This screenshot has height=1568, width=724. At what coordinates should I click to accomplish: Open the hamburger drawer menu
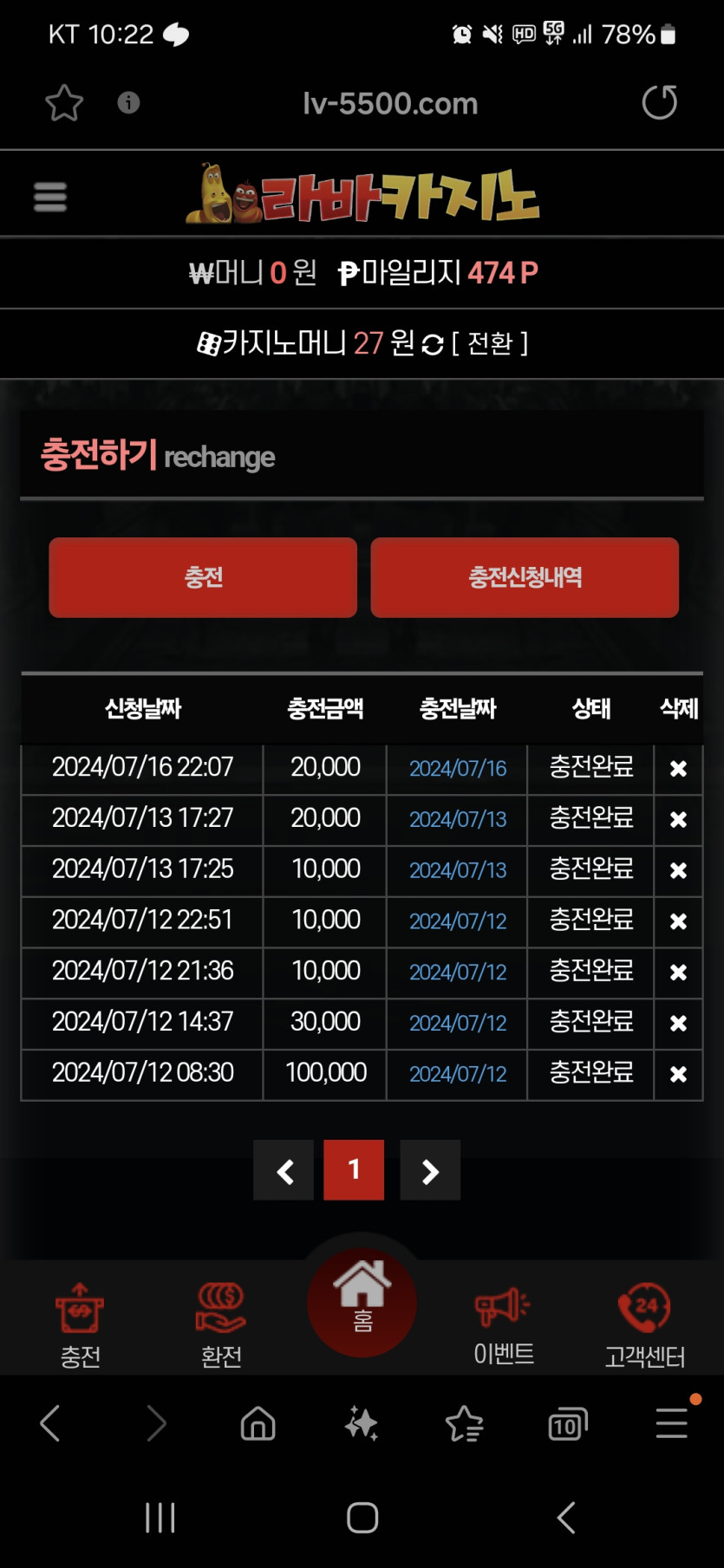pyautogui.click(x=49, y=197)
